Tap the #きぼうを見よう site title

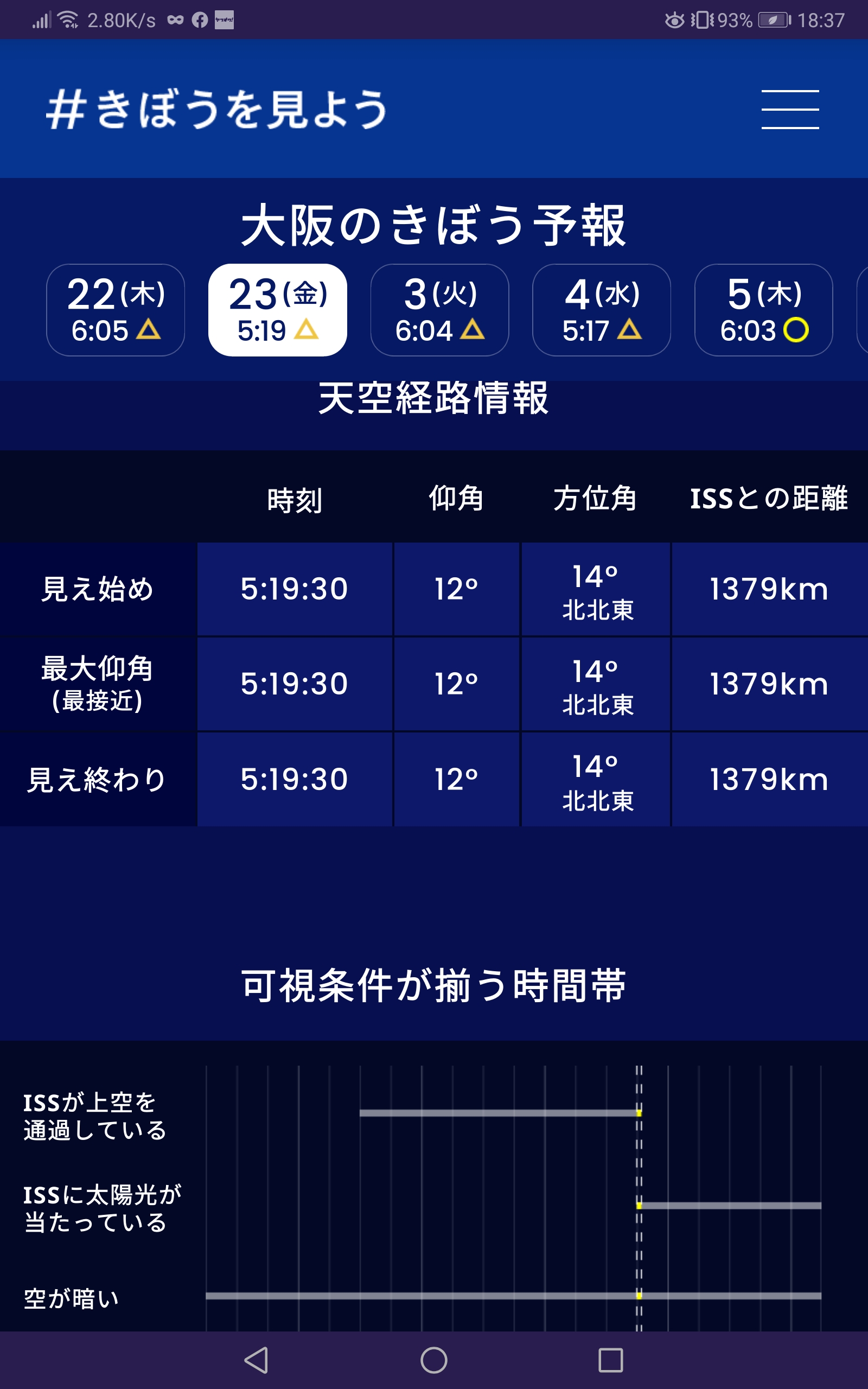click(216, 109)
